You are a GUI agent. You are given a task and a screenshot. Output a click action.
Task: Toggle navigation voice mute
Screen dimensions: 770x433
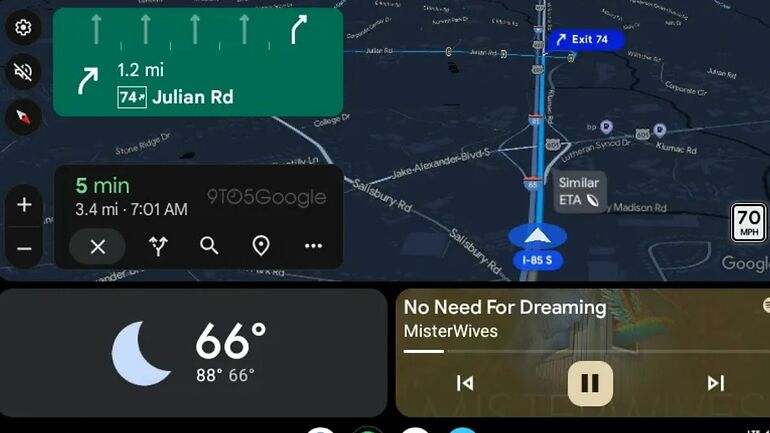coord(24,72)
